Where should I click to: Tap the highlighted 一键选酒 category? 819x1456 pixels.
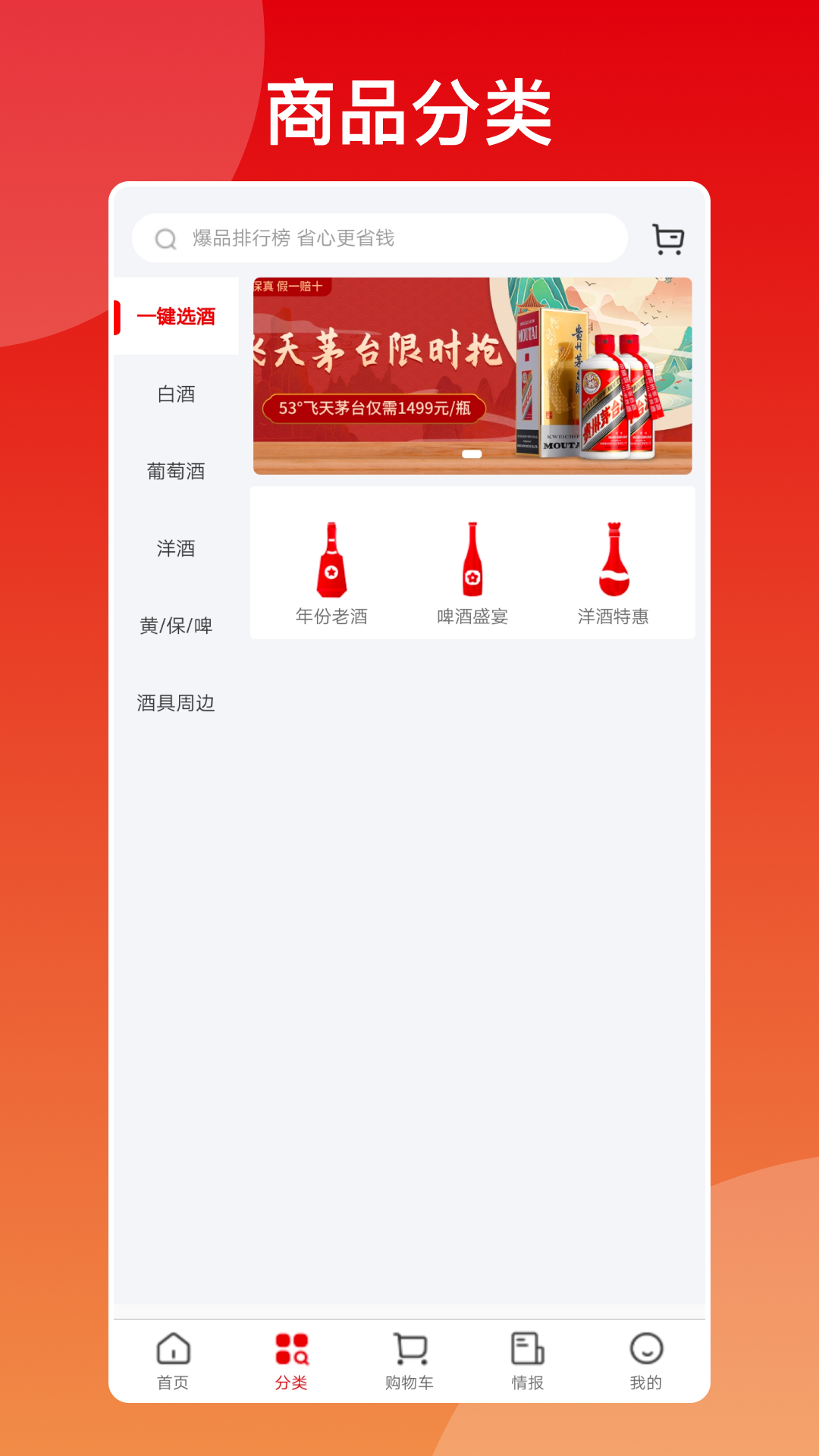click(x=175, y=318)
